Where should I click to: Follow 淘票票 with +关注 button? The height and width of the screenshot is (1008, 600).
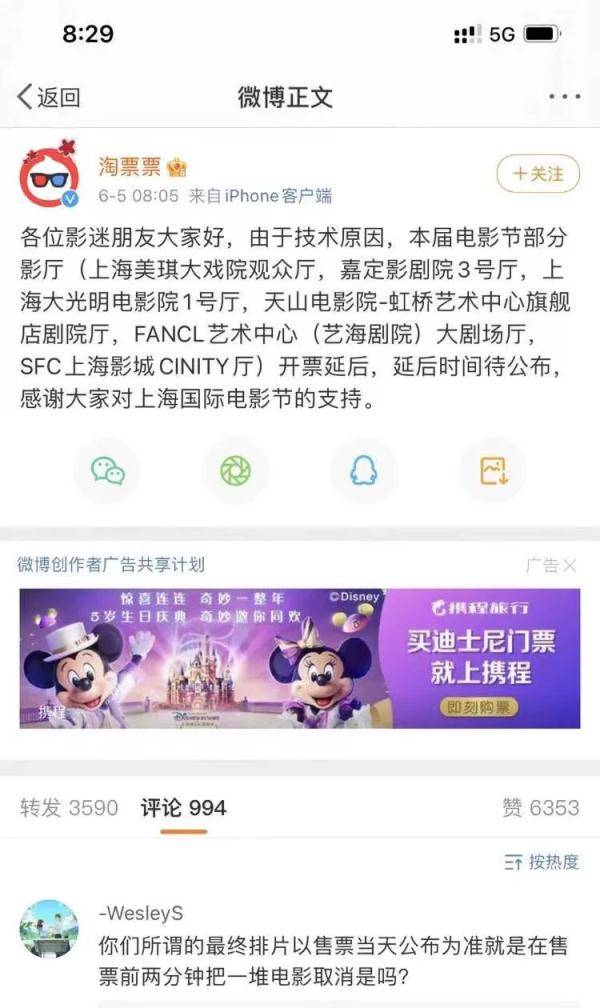[x=537, y=174]
